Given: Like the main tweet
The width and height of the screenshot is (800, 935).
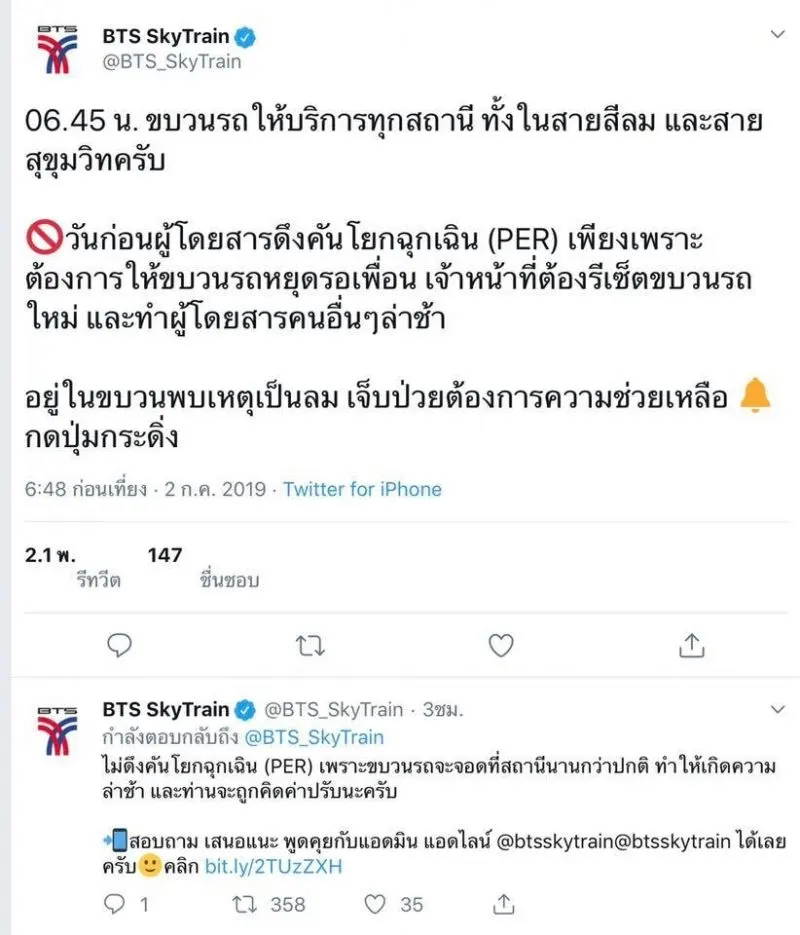Looking at the screenshot, I should tap(500, 646).
